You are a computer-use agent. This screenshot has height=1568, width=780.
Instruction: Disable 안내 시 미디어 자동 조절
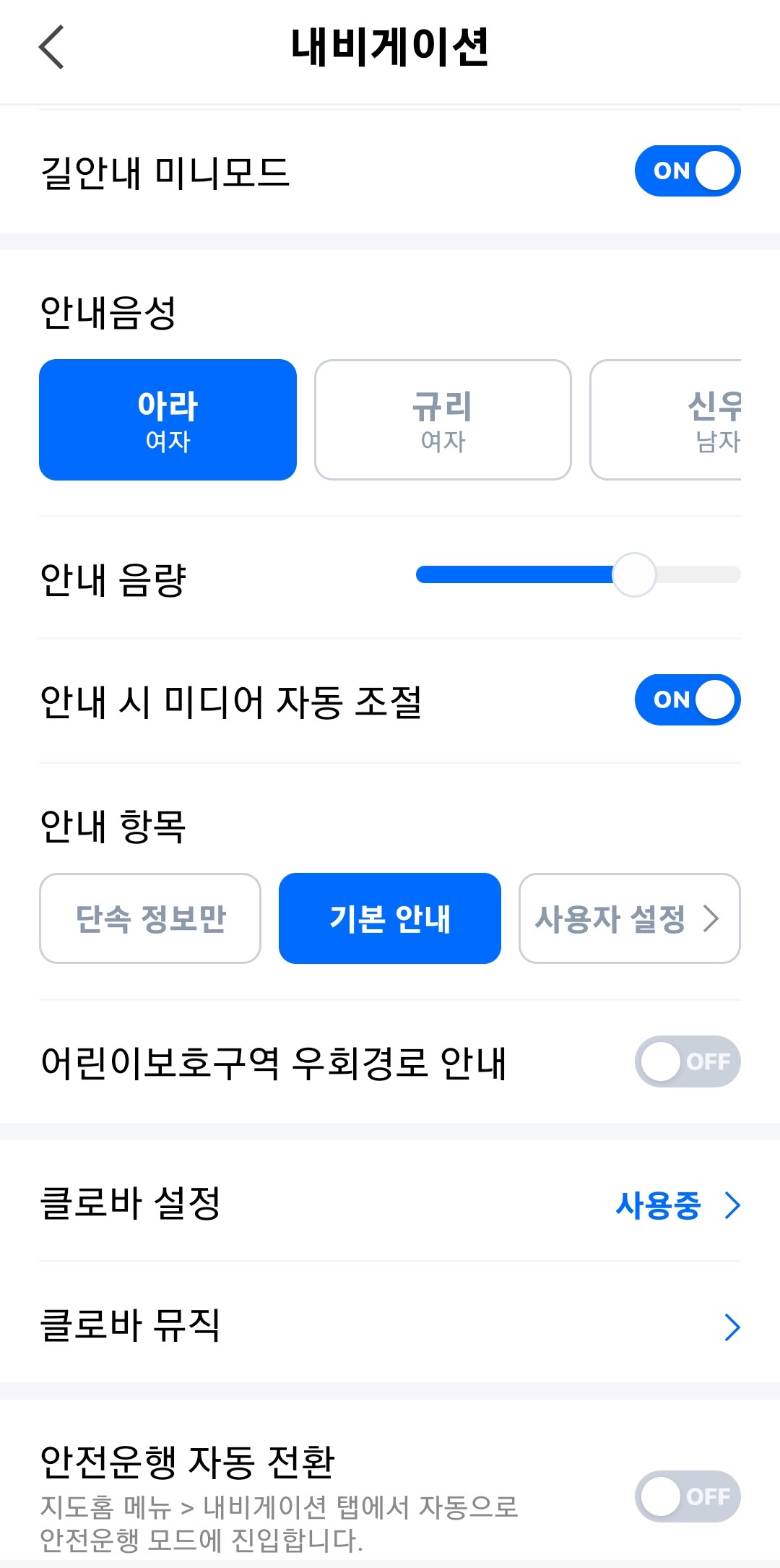(686, 699)
